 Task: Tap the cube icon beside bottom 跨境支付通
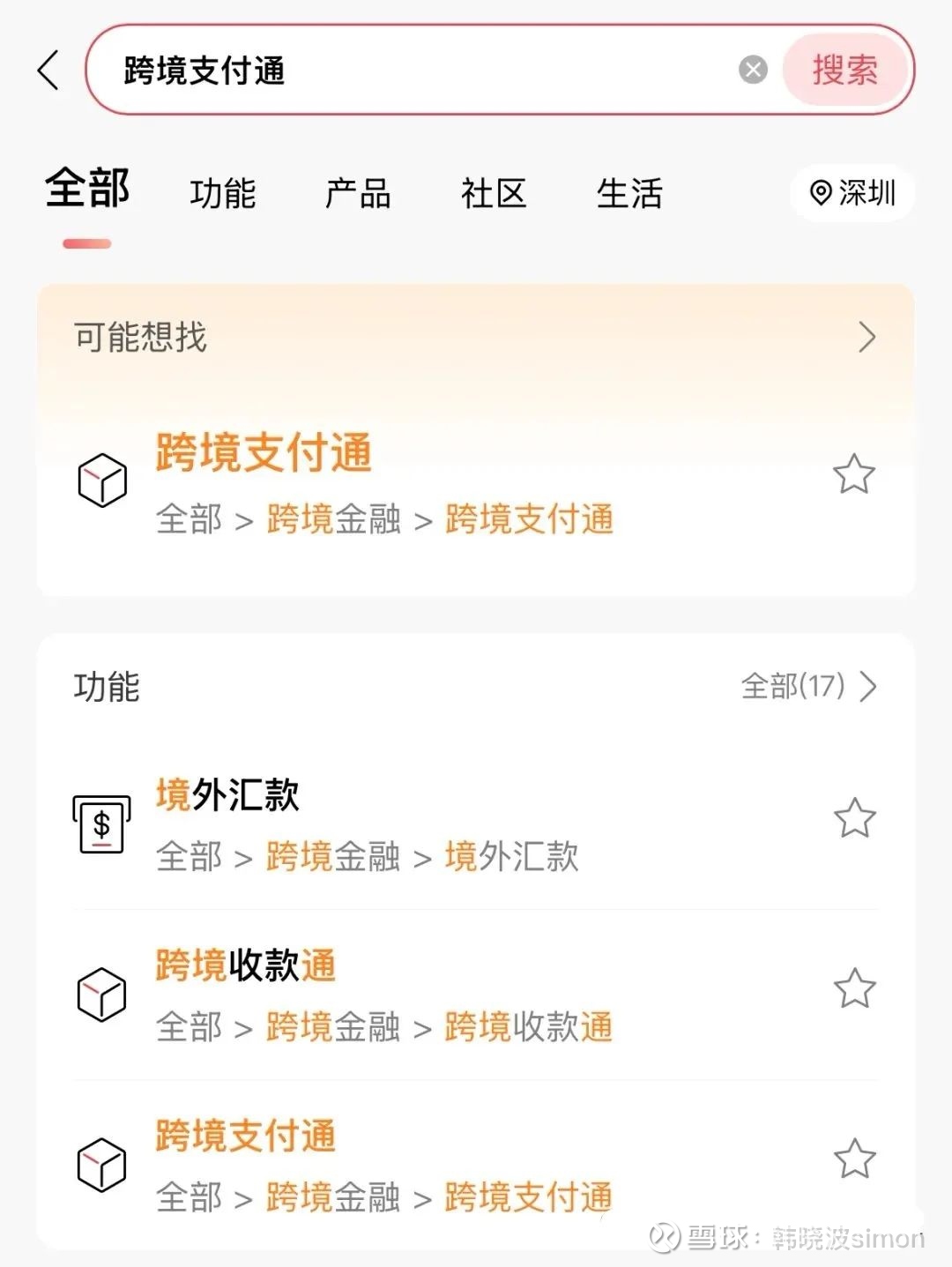[x=102, y=1166]
